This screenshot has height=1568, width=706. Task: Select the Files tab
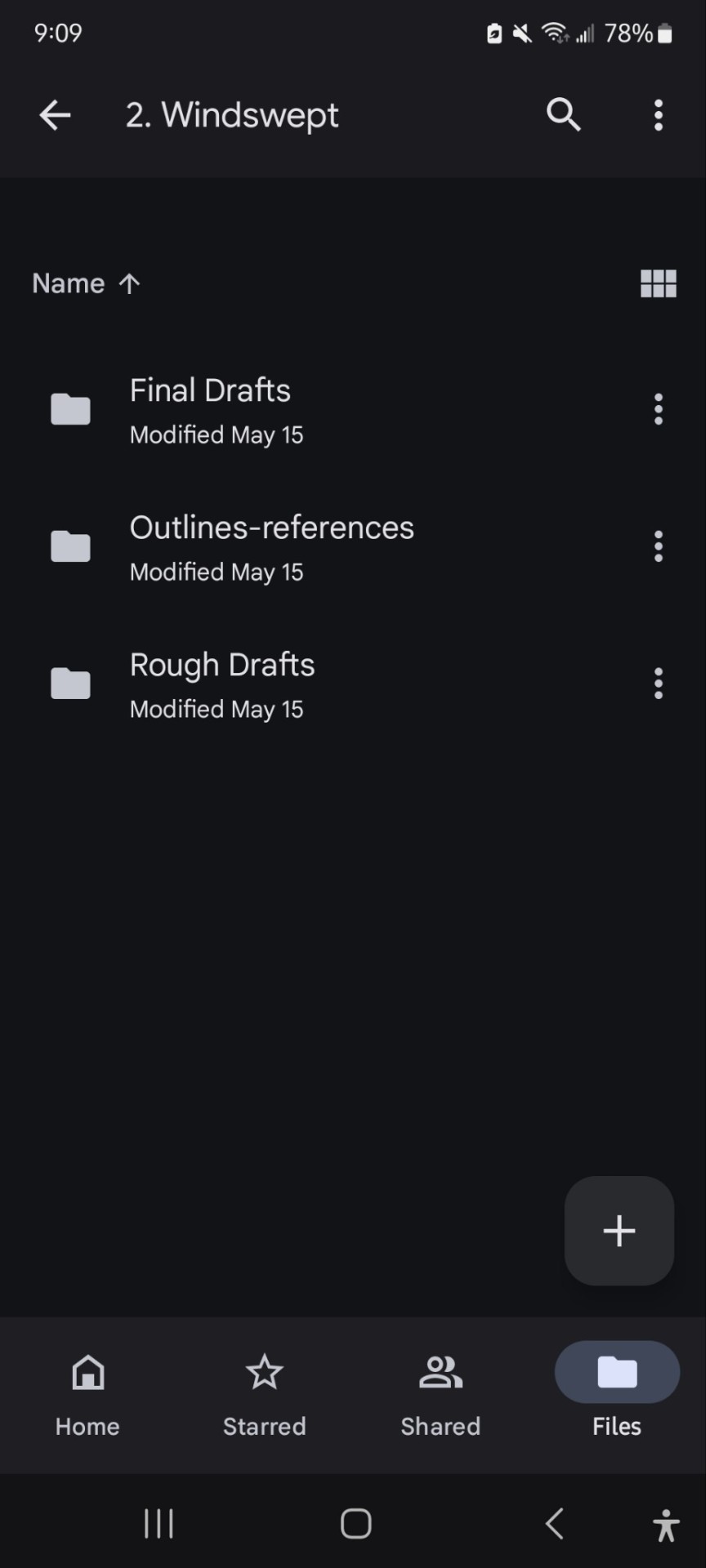click(x=617, y=1393)
